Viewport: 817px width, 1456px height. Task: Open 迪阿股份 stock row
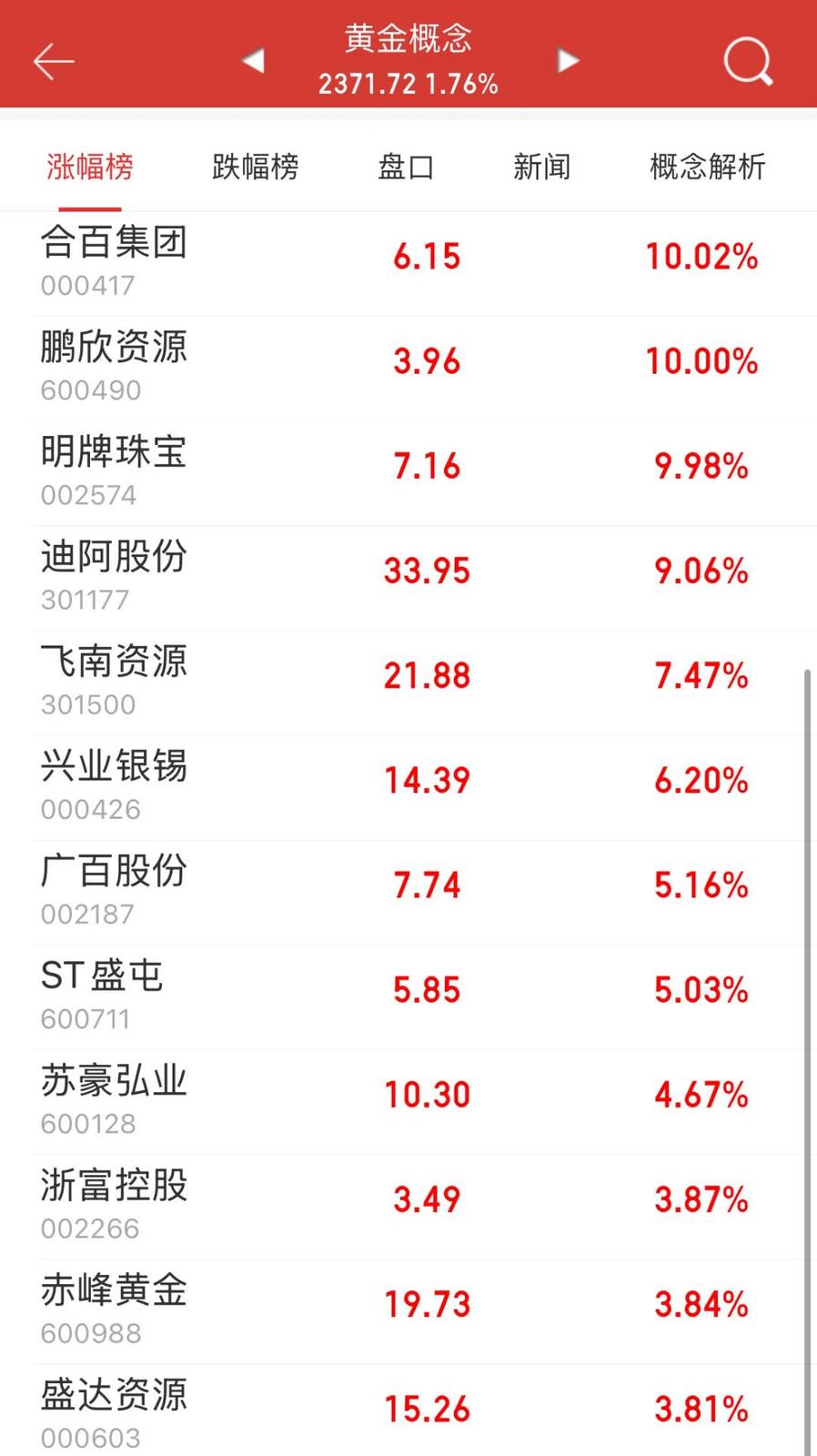click(x=408, y=578)
